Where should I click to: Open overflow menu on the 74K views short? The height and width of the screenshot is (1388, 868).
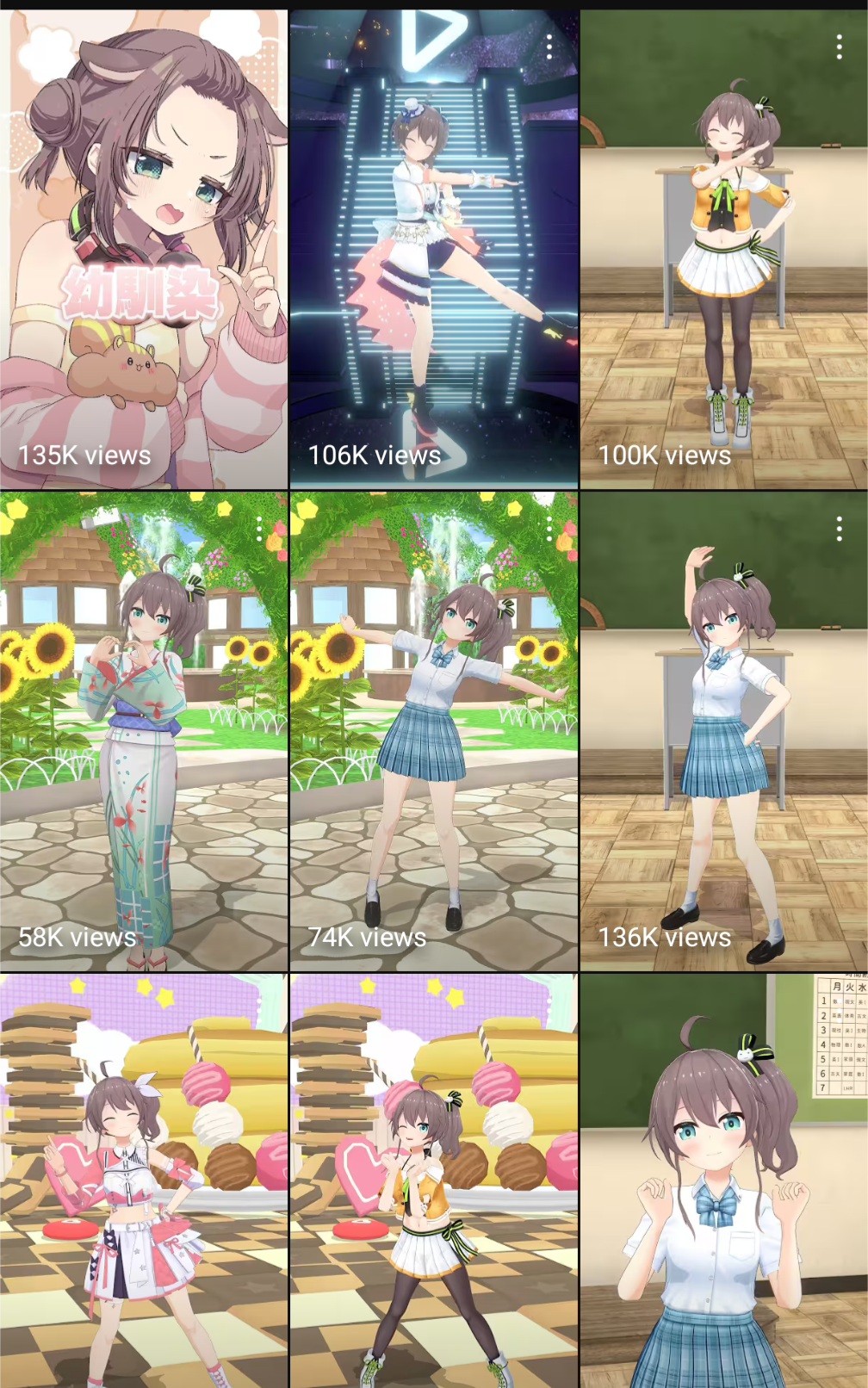click(x=549, y=530)
